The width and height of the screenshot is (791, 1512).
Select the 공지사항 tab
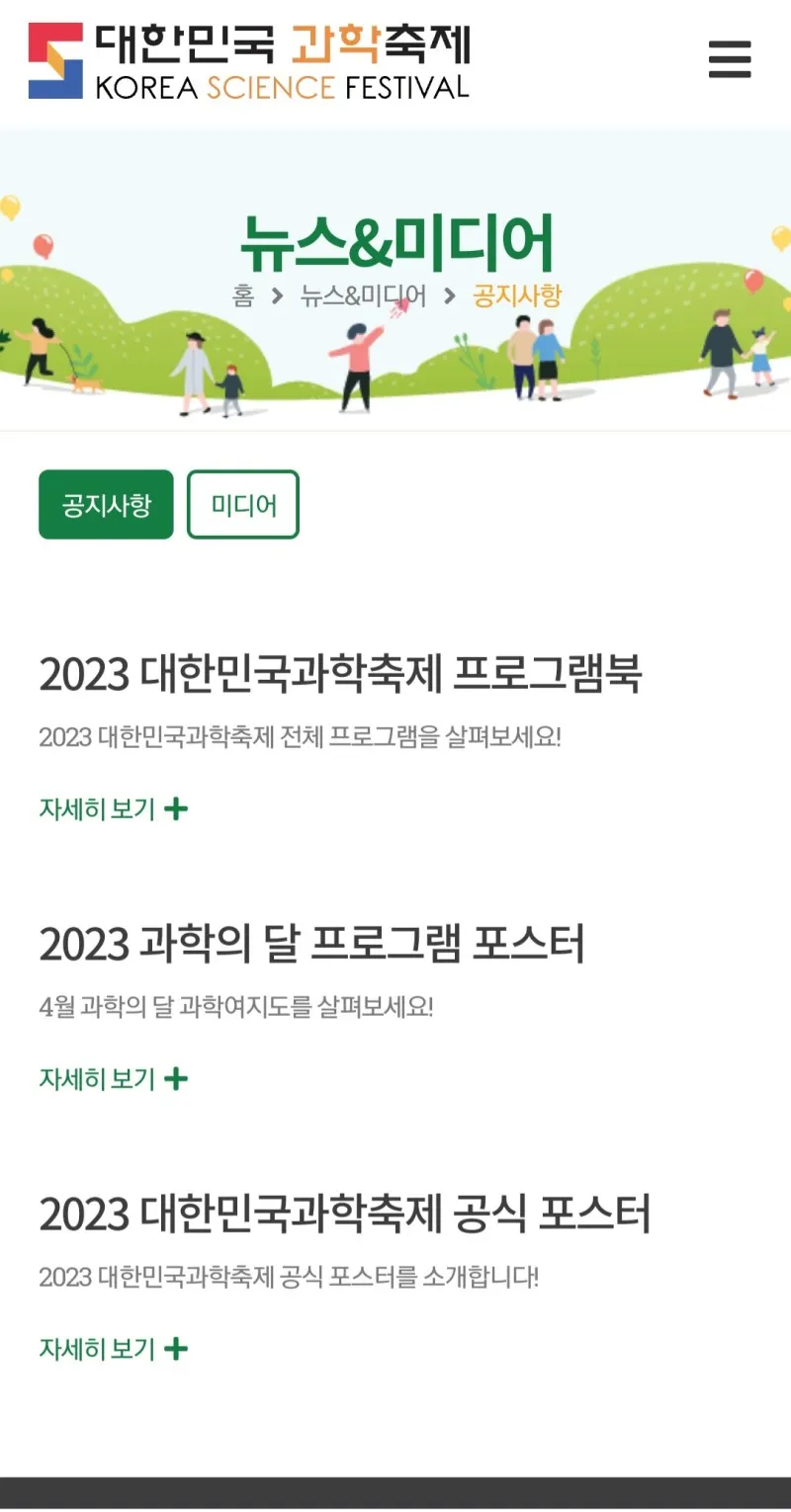(x=106, y=505)
